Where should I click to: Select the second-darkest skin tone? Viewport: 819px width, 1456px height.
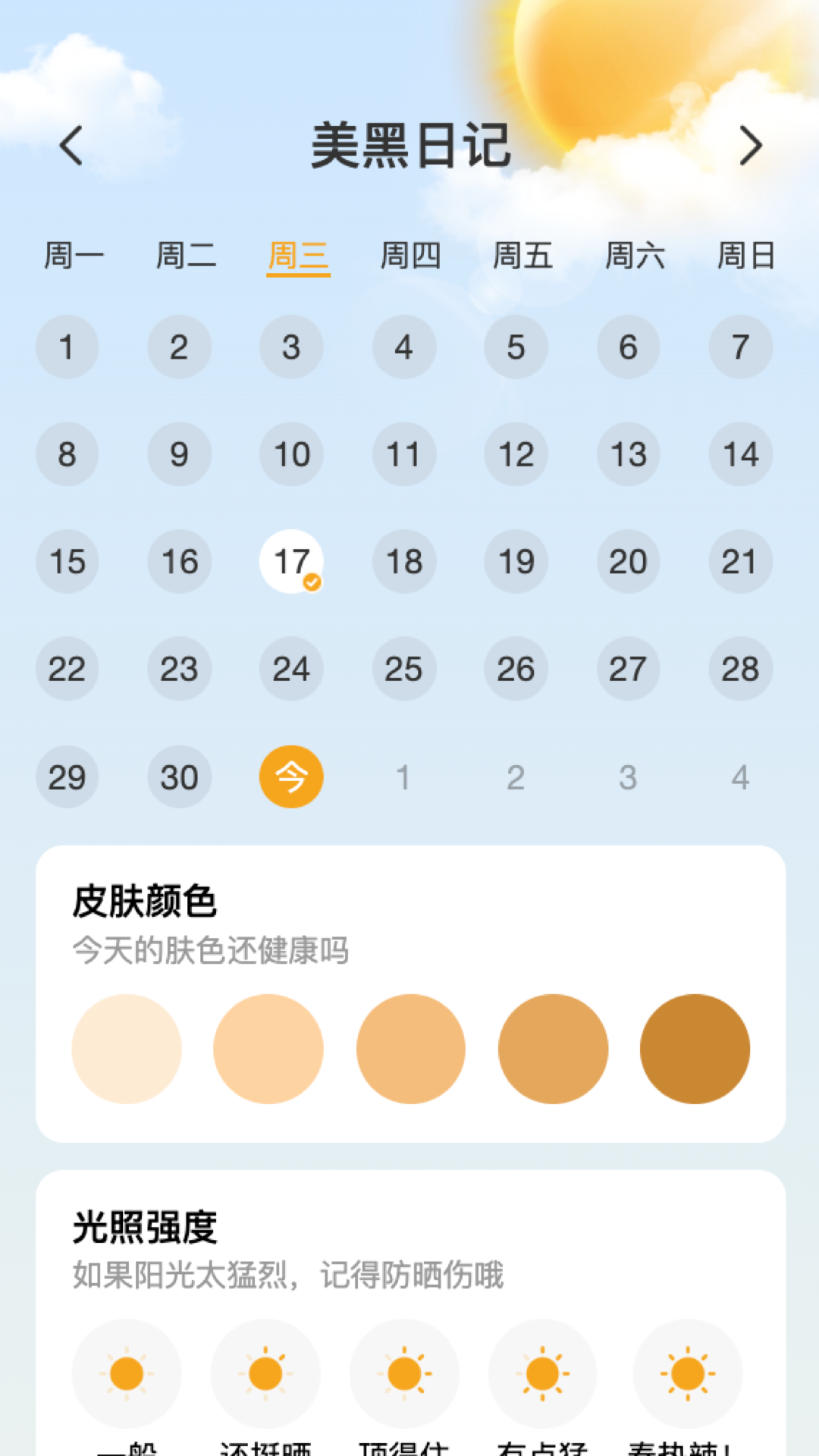pyautogui.click(x=553, y=1049)
